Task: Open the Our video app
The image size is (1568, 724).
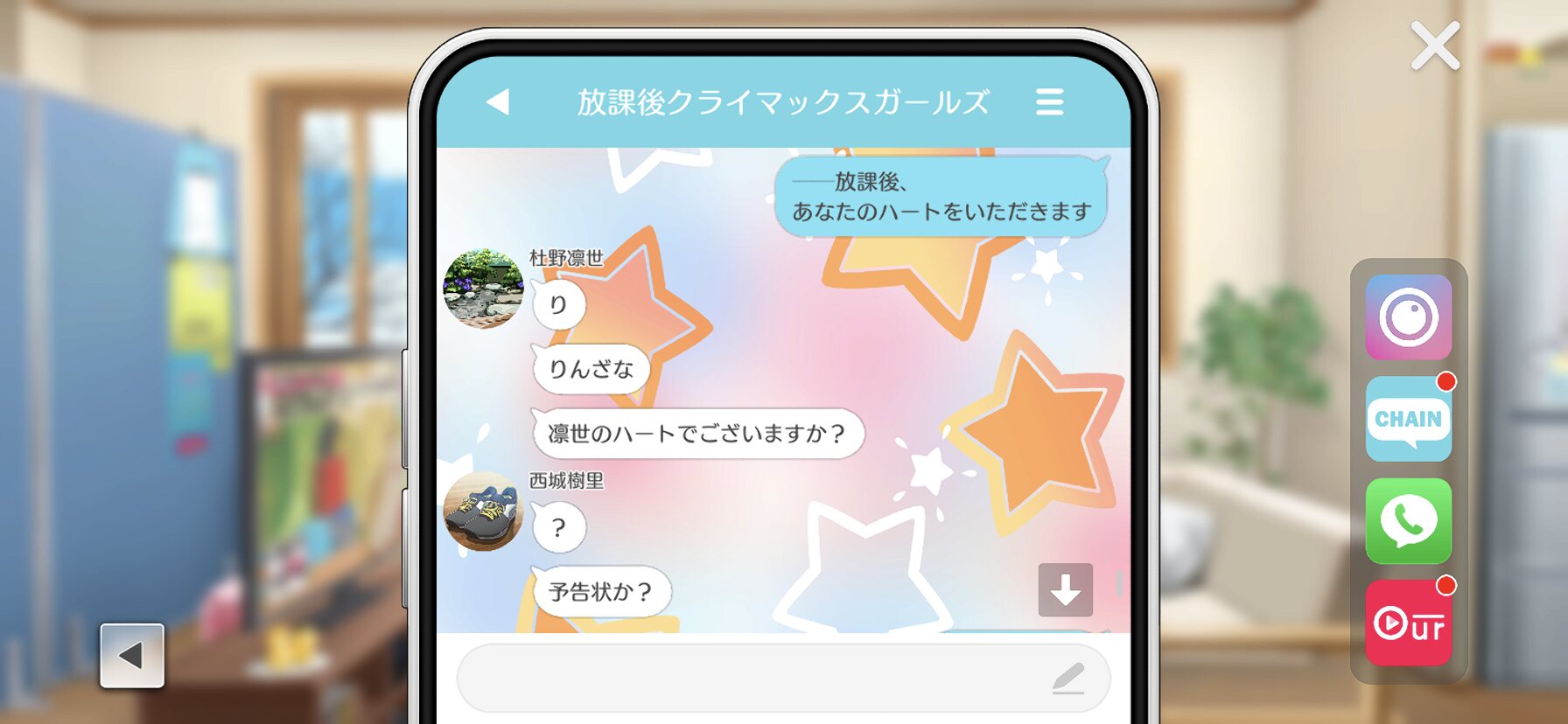Action: coord(1408,623)
